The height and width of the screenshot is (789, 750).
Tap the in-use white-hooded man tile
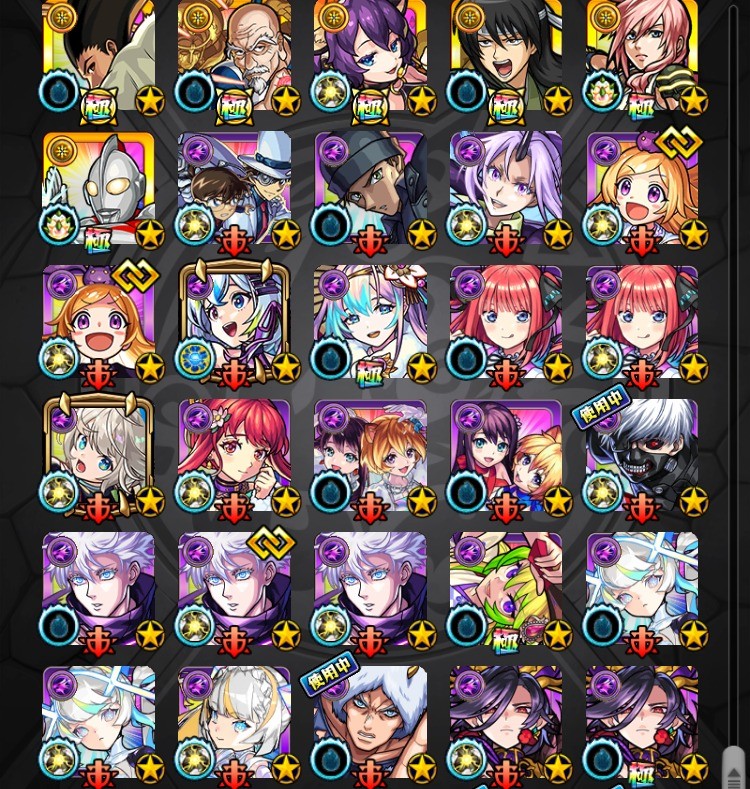(x=372, y=723)
